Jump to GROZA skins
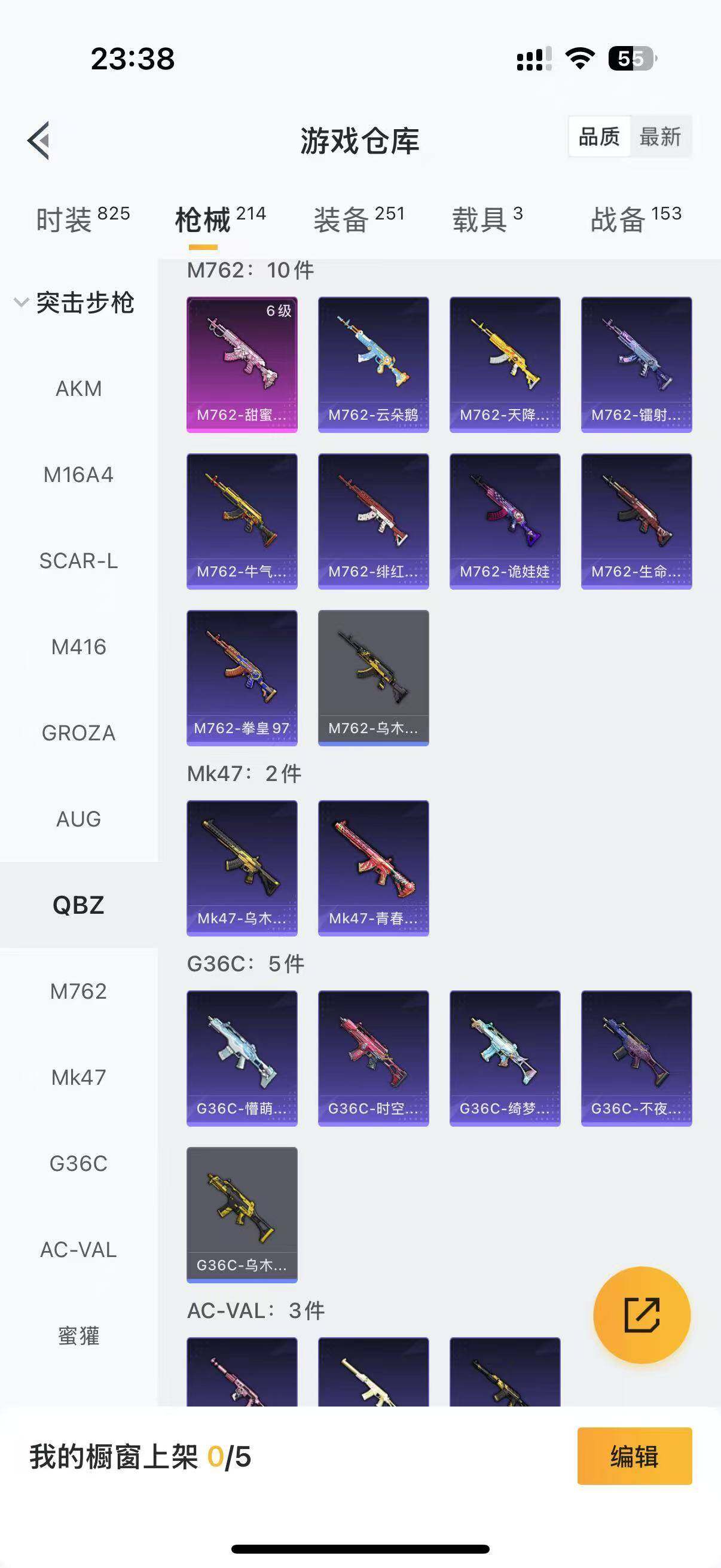 [x=78, y=733]
